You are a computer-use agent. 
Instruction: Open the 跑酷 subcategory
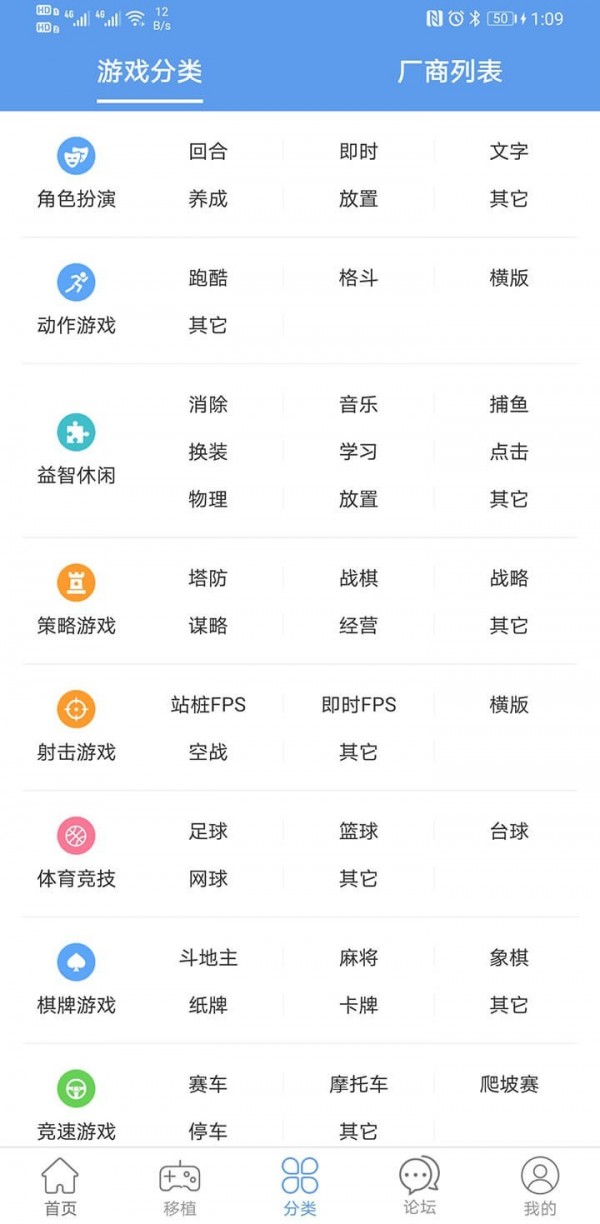click(x=208, y=278)
